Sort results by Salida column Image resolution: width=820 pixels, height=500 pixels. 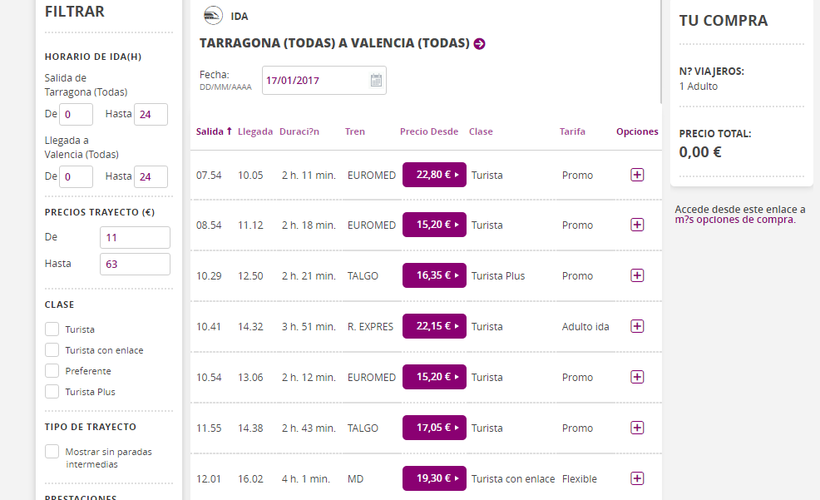point(213,132)
